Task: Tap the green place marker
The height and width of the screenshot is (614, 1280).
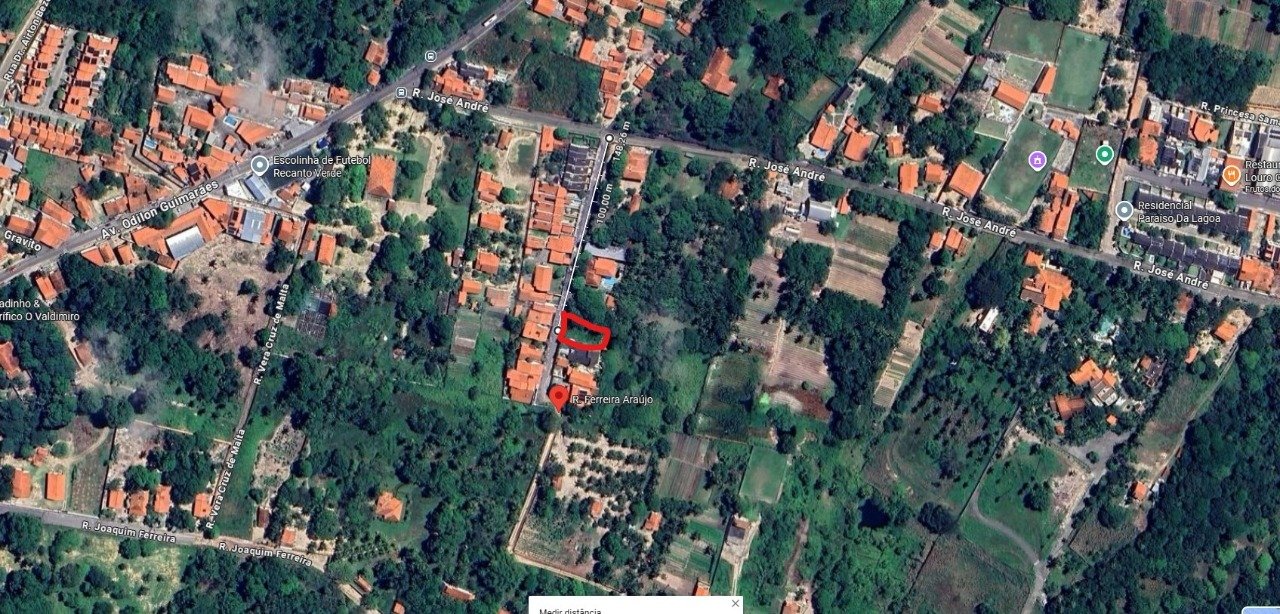Action: coord(1104,153)
